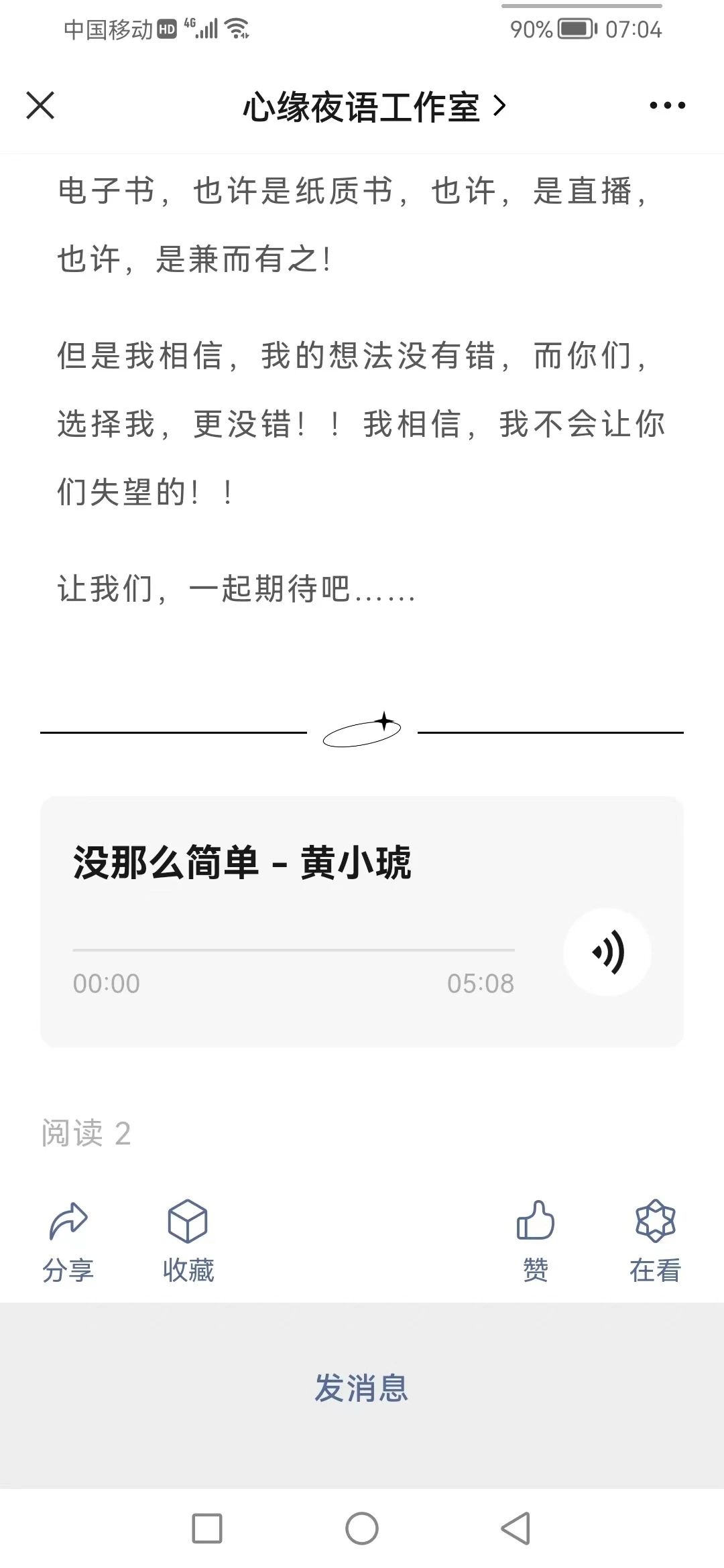Save the article with 收藏
Image resolution: width=724 pixels, height=1568 pixels.
tap(188, 1241)
